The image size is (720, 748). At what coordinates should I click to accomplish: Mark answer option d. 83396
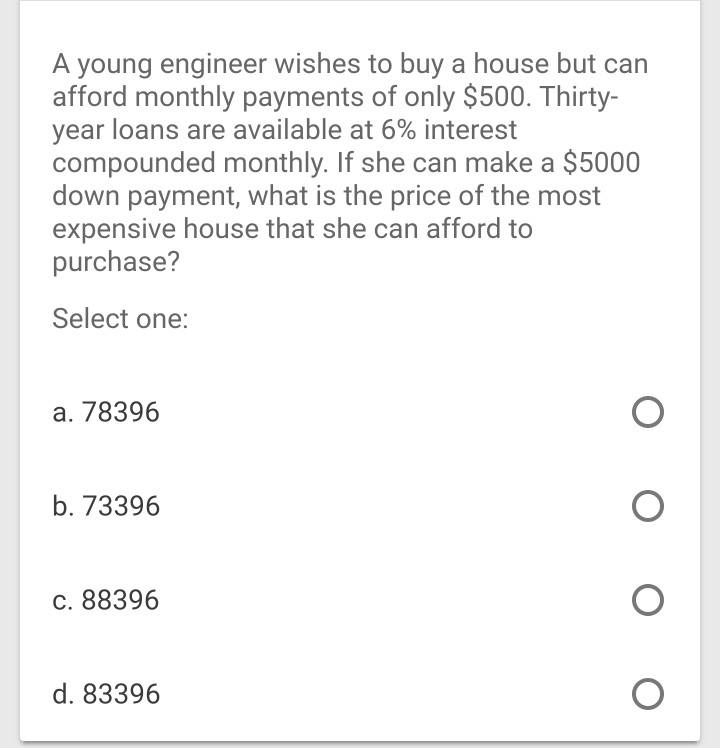(647, 694)
